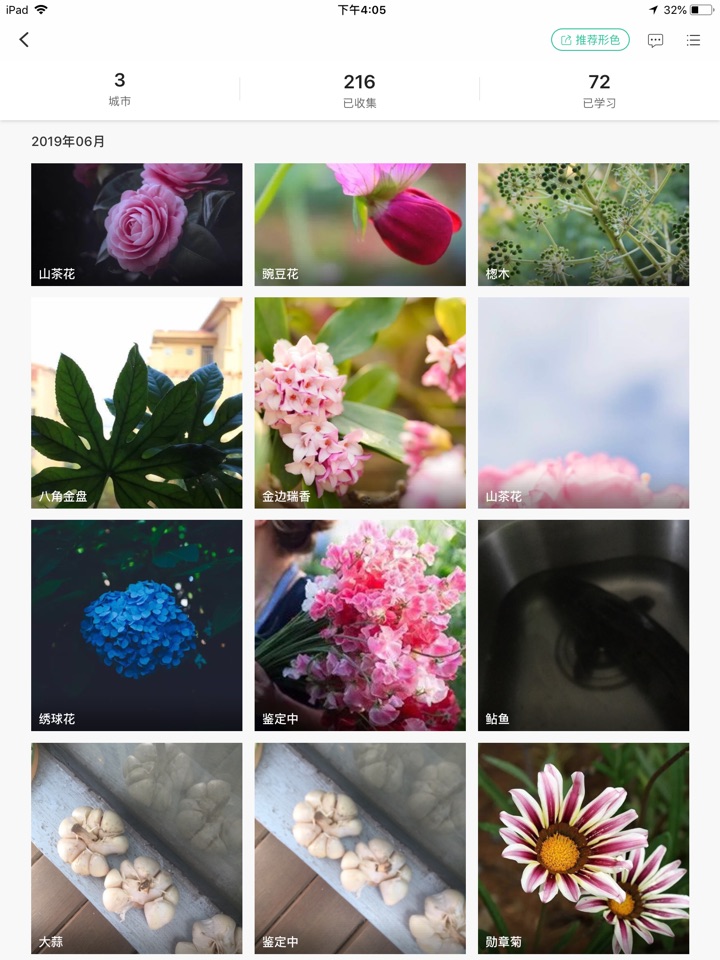Select the 八角金盘 leaf photo
The height and width of the screenshot is (960, 720).
point(136,402)
